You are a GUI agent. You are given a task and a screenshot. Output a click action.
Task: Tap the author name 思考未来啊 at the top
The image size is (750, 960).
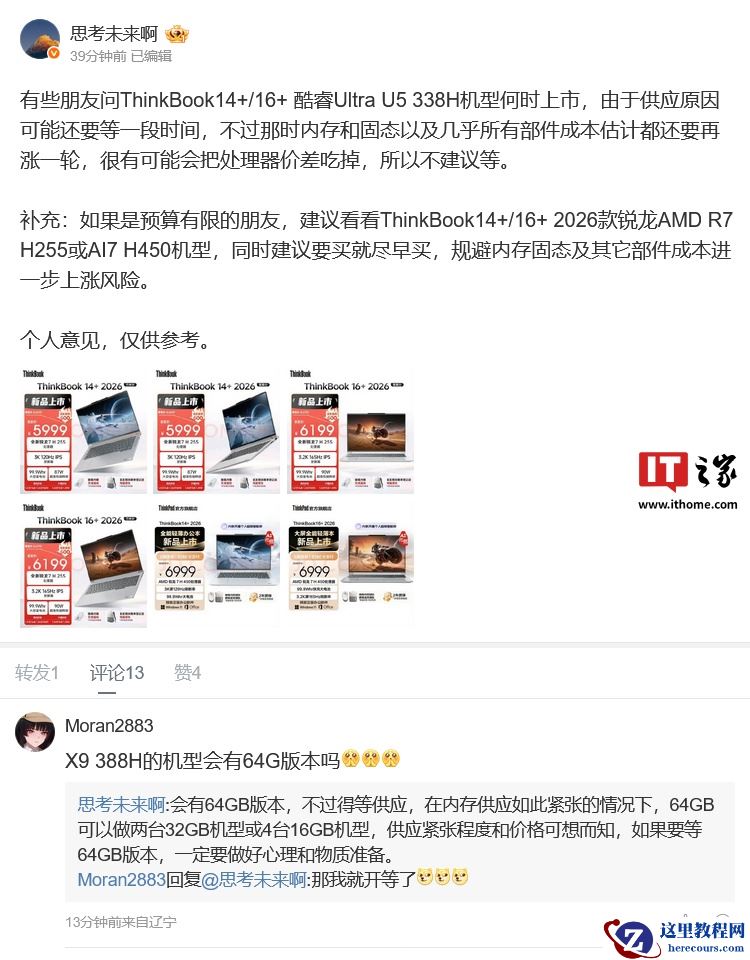[115, 34]
